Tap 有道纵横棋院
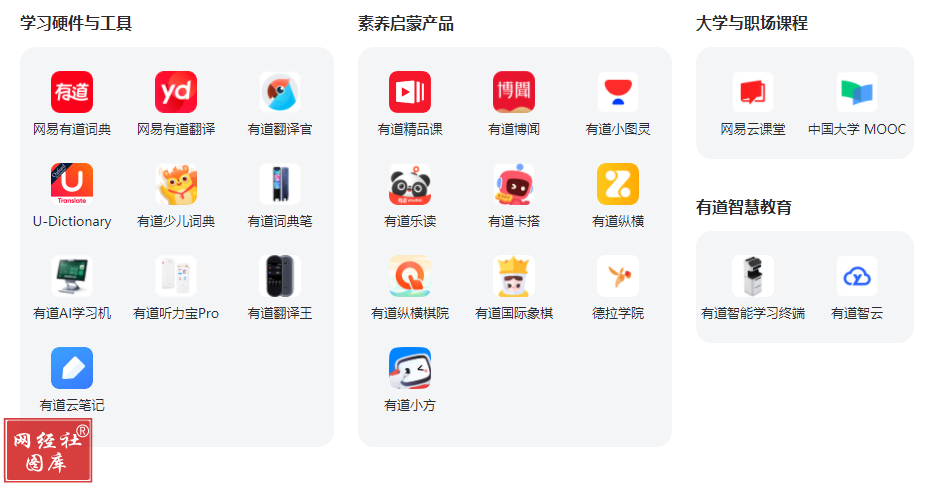This screenshot has width=940, height=483. (x=410, y=277)
